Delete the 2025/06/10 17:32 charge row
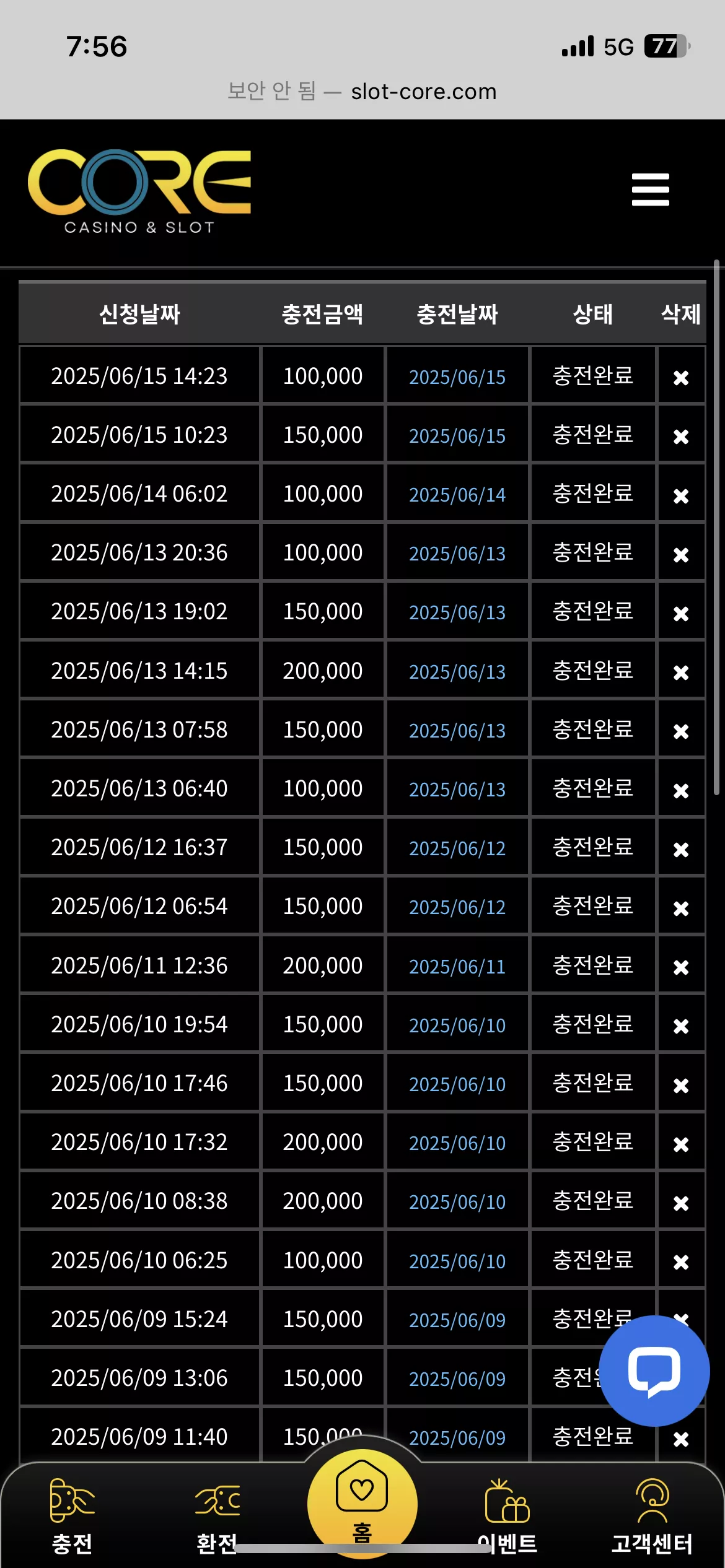The image size is (725, 1568). pyautogui.click(x=681, y=1144)
